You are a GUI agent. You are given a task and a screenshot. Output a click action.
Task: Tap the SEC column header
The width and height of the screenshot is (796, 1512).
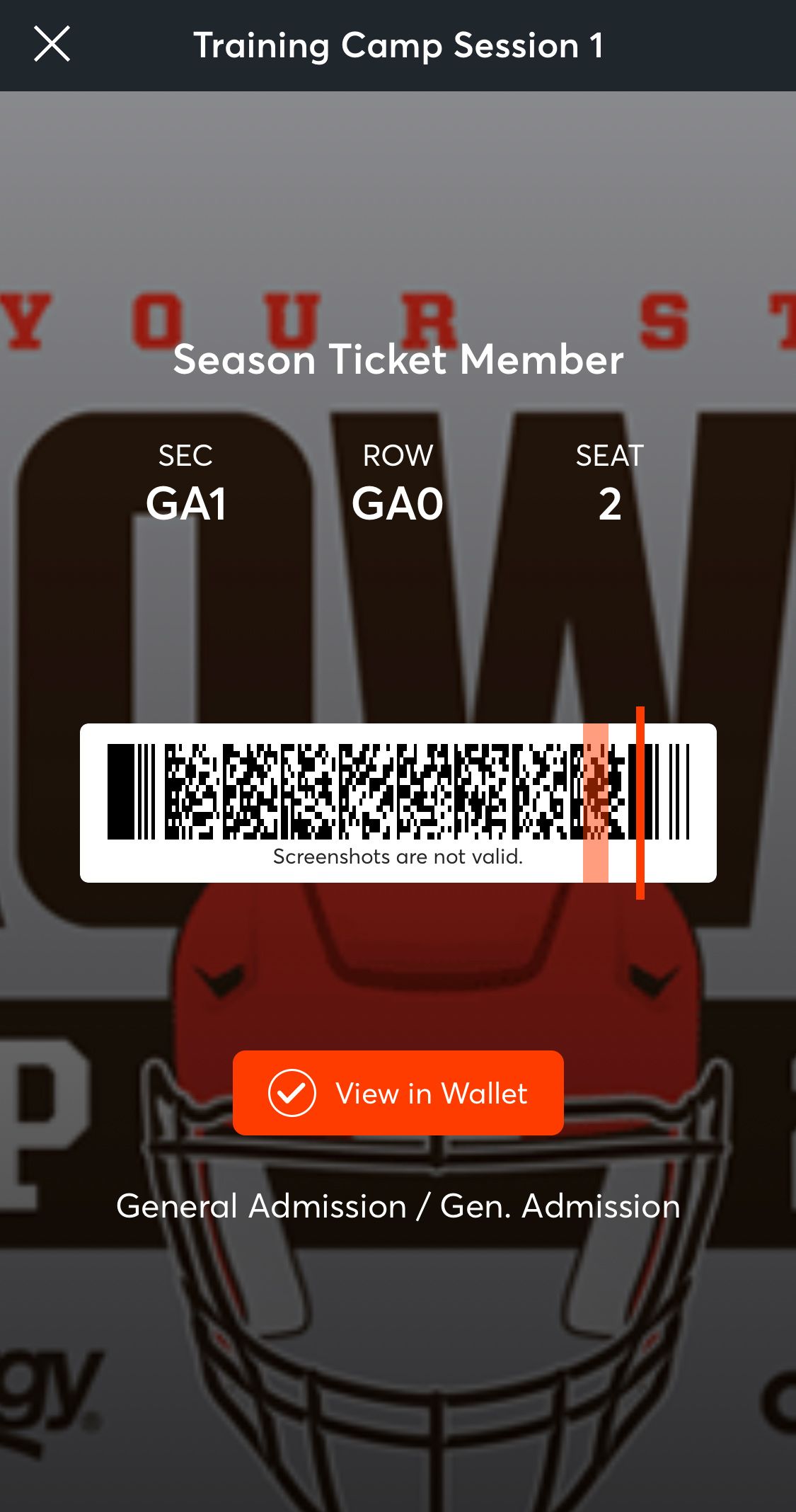click(x=186, y=456)
